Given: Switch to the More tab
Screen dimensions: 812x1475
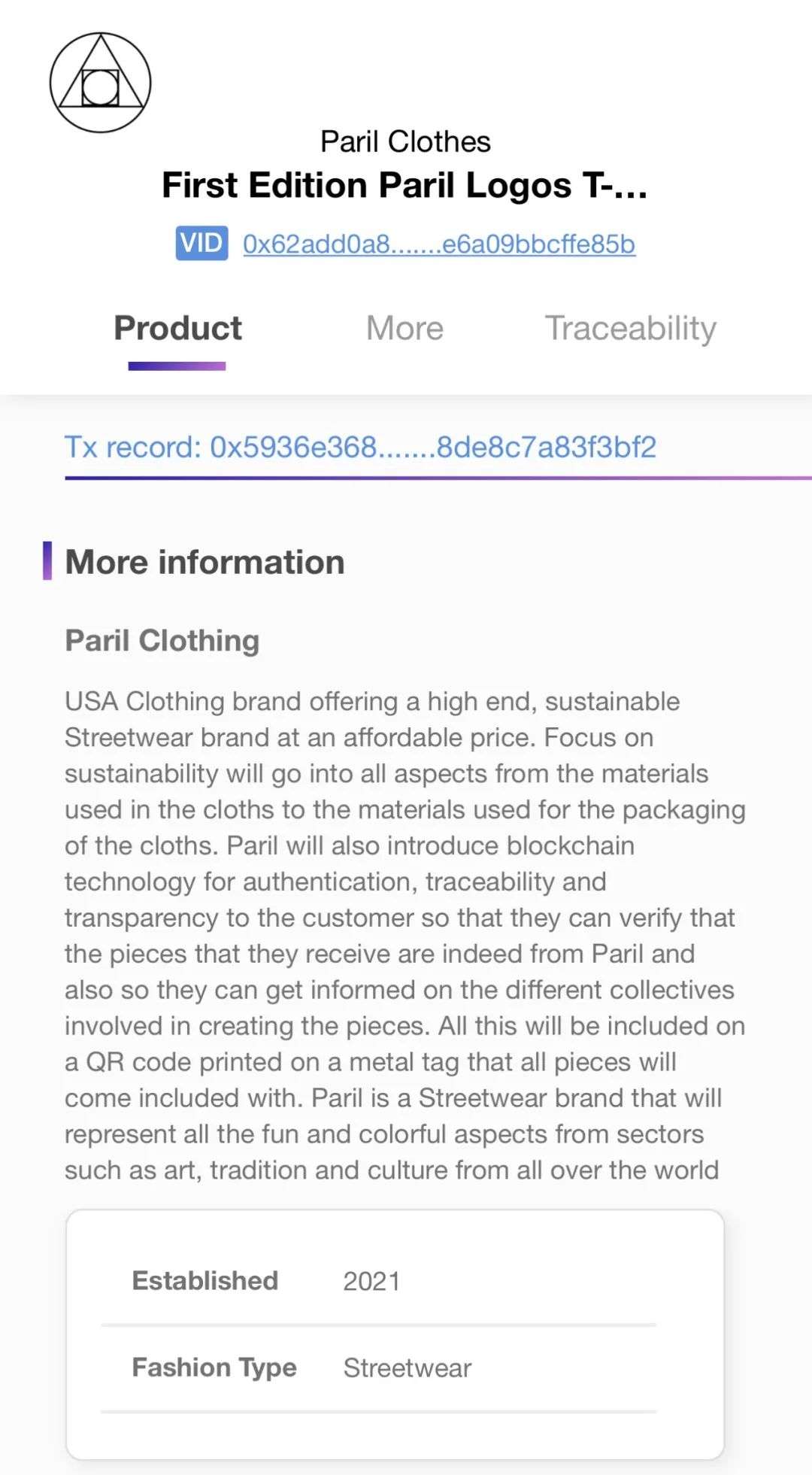Looking at the screenshot, I should tap(404, 328).
